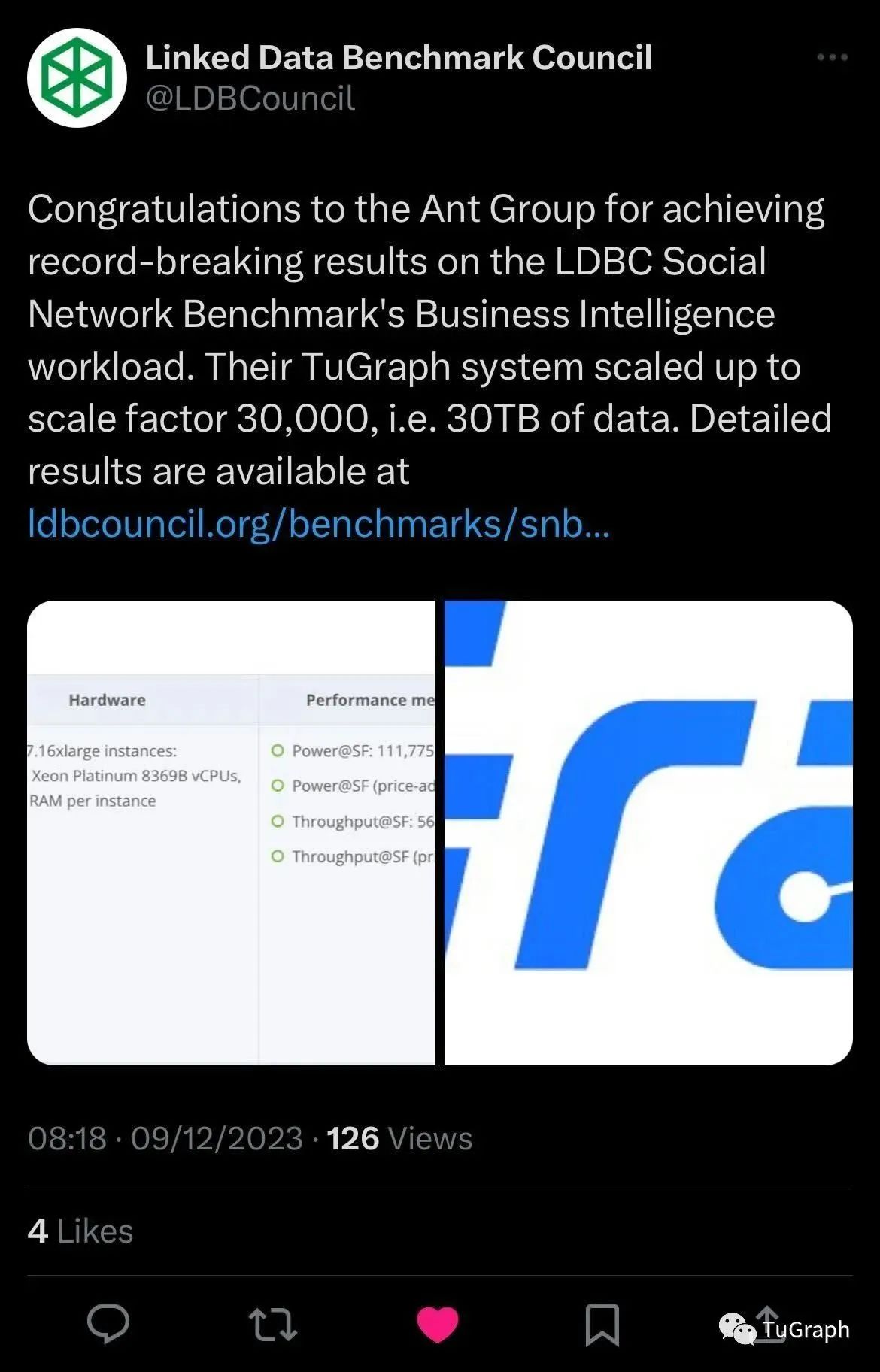
Task: Reply to this tweet
Action: coord(108,1324)
